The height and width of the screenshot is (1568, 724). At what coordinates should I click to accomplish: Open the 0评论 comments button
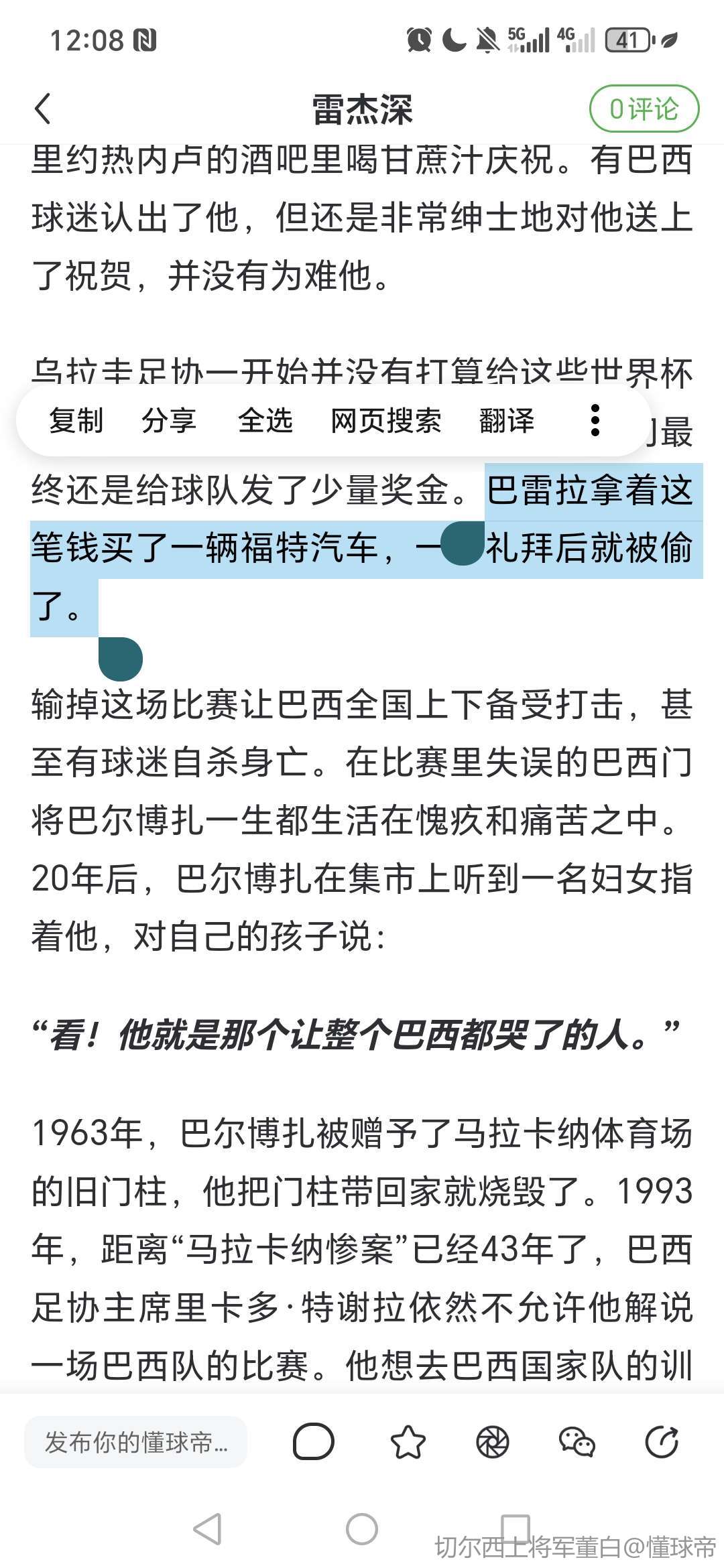point(644,109)
